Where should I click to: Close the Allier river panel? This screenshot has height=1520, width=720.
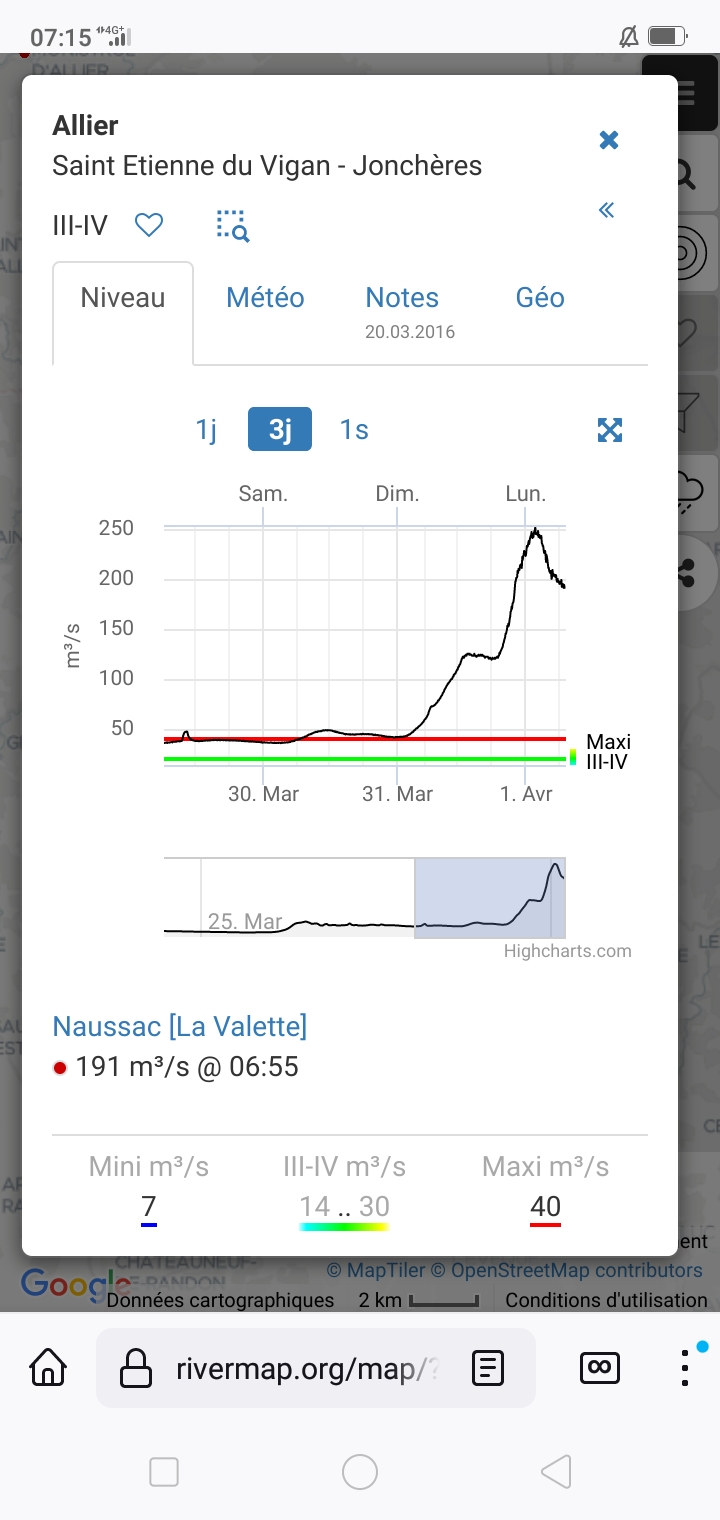[x=609, y=140]
